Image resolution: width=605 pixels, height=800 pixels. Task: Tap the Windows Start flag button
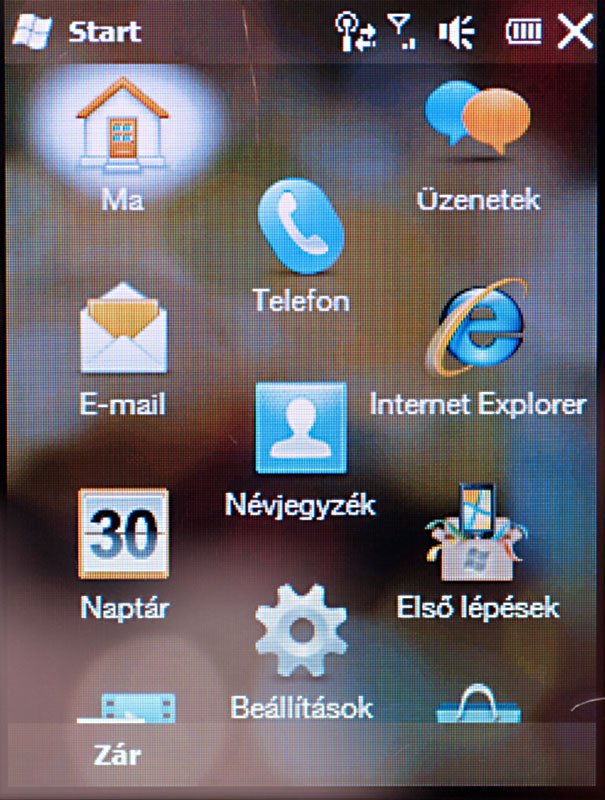click(34, 32)
